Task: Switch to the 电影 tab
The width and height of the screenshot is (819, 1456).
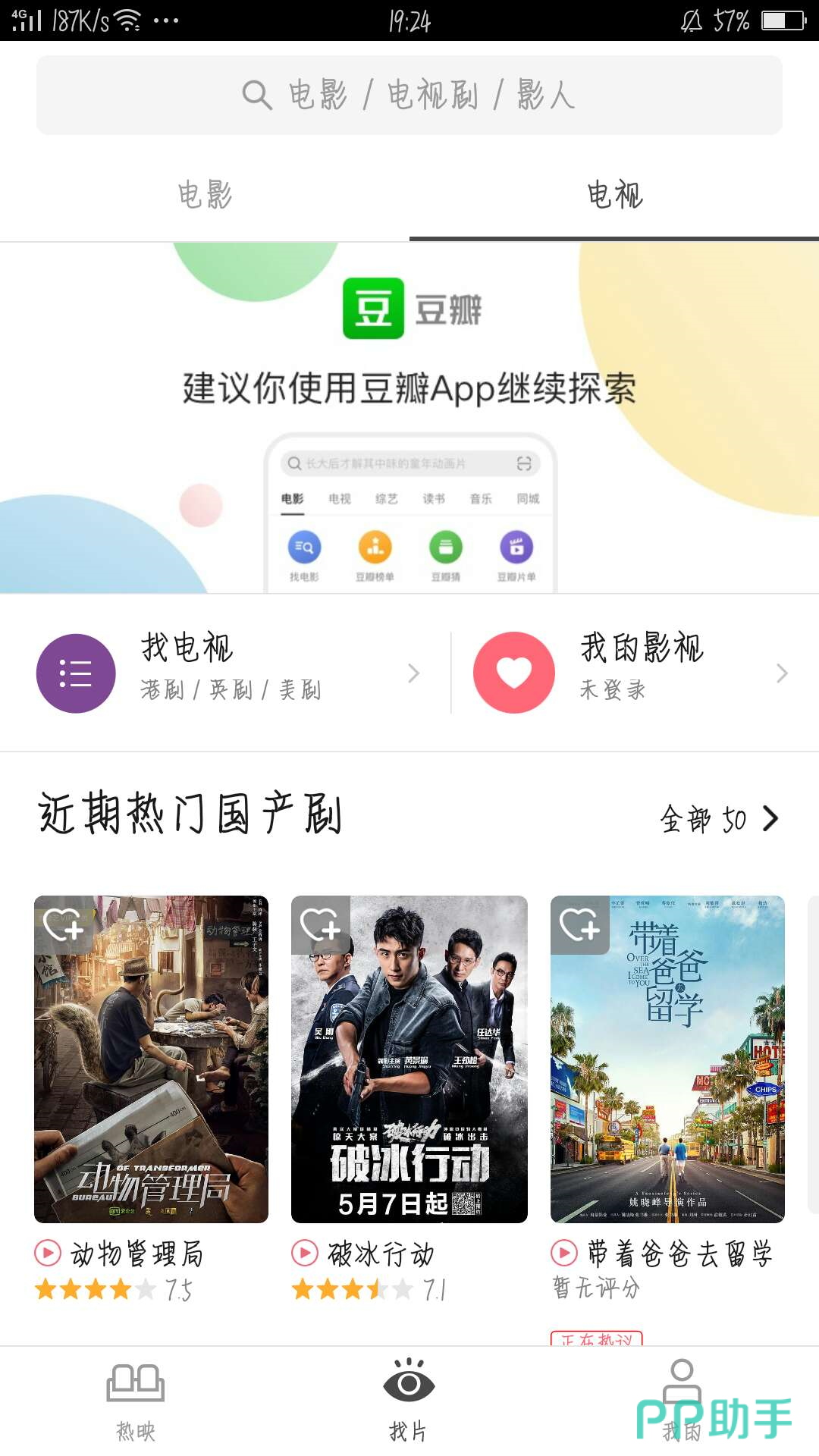Action: pos(205,196)
